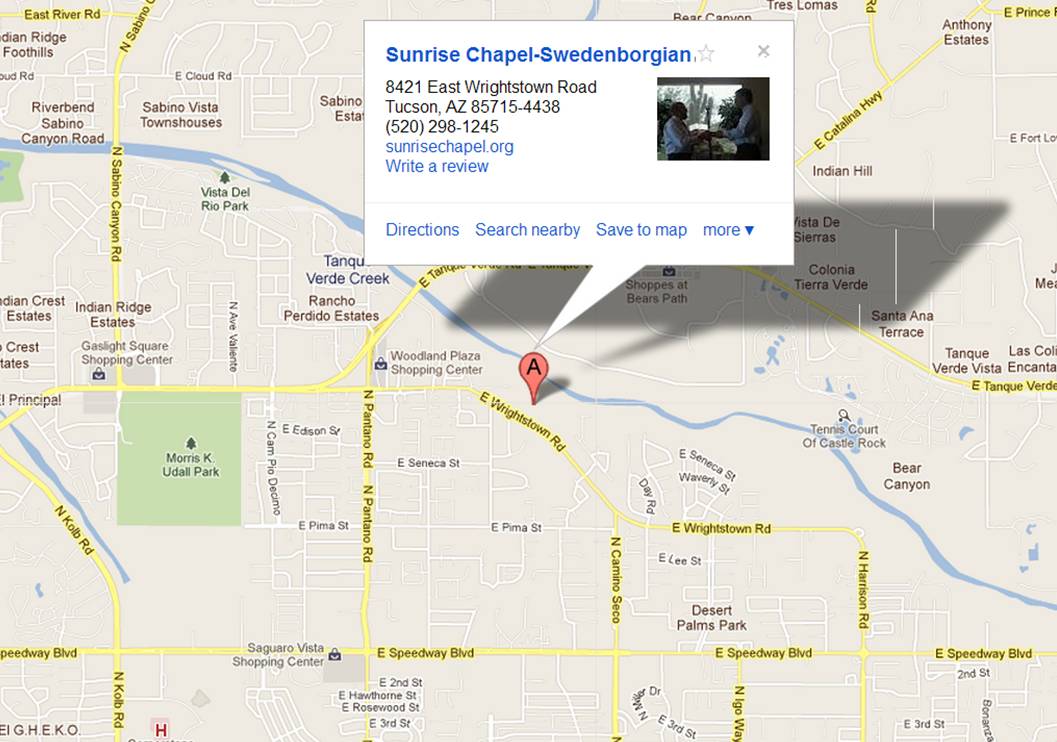Viewport: 1057px width, 742px height.
Task: Star Sunrise Chapel-Swedenborgian as a favorite
Action: coord(706,54)
